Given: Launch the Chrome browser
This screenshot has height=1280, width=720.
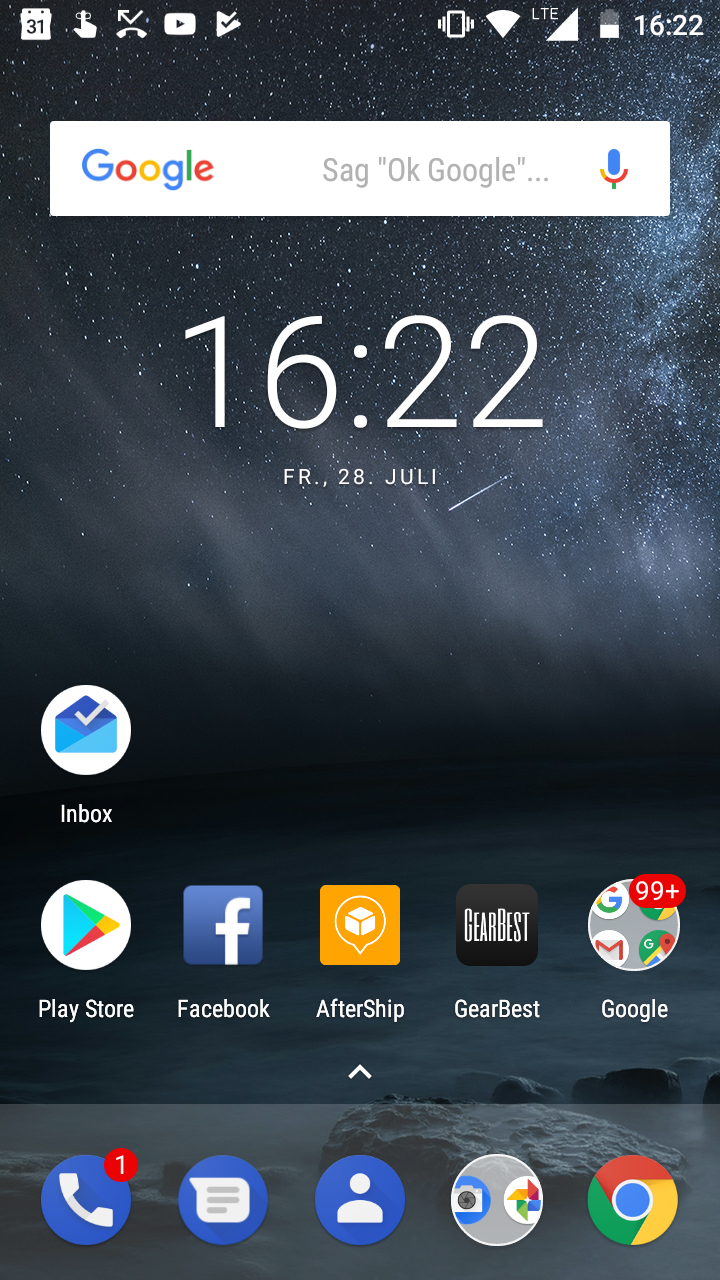Looking at the screenshot, I should pos(632,1200).
